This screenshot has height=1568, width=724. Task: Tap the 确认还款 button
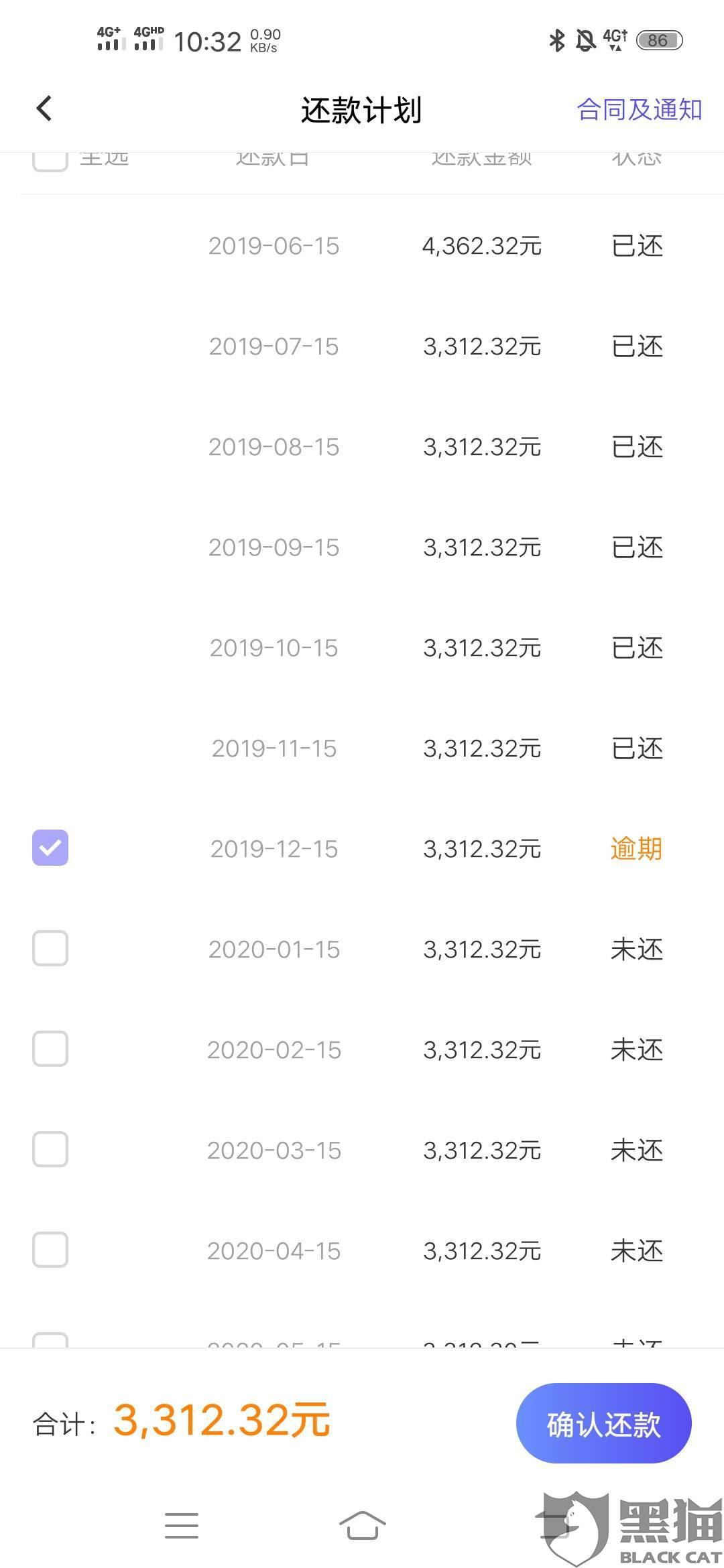pos(603,1423)
